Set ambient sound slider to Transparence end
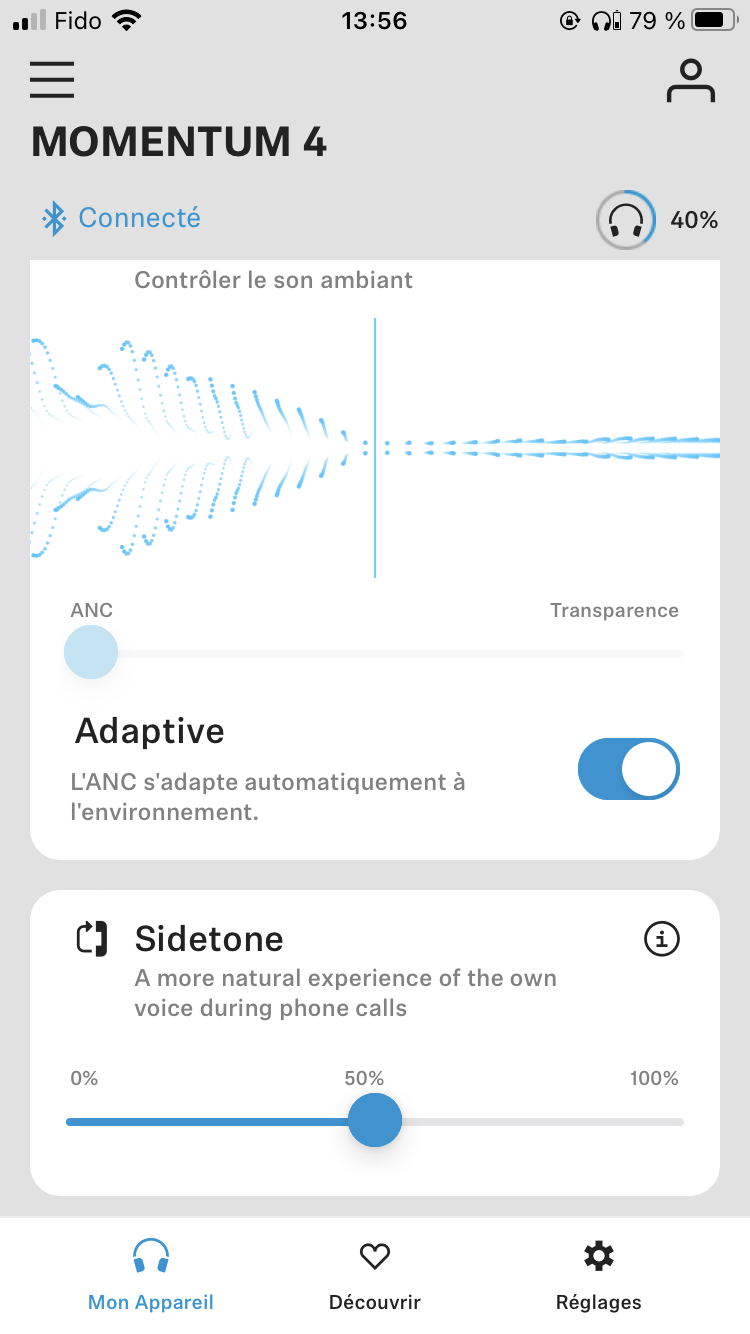Image resolution: width=750 pixels, height=1334 pixels. (680, 654)
